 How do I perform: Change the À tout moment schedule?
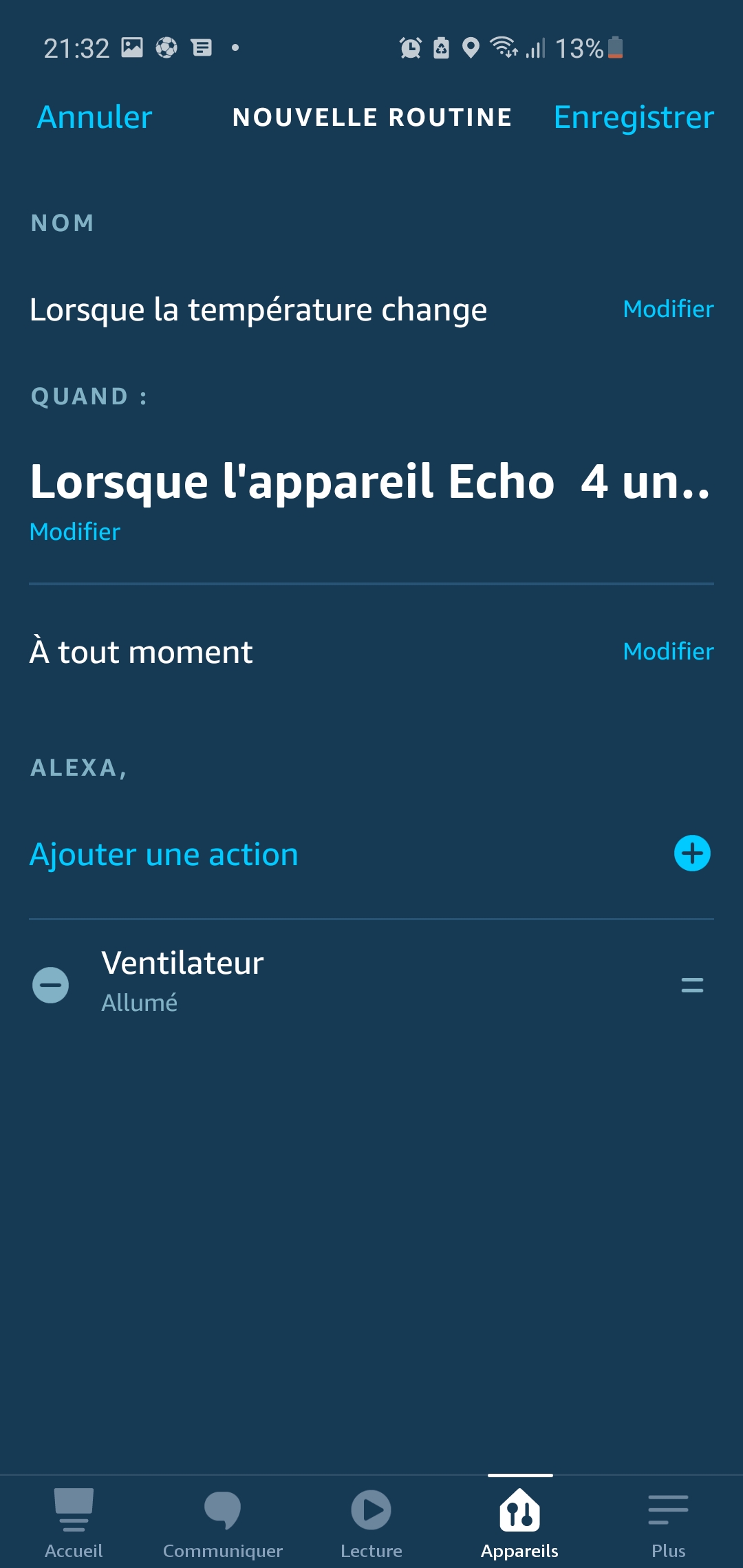[x=668, y=651]
